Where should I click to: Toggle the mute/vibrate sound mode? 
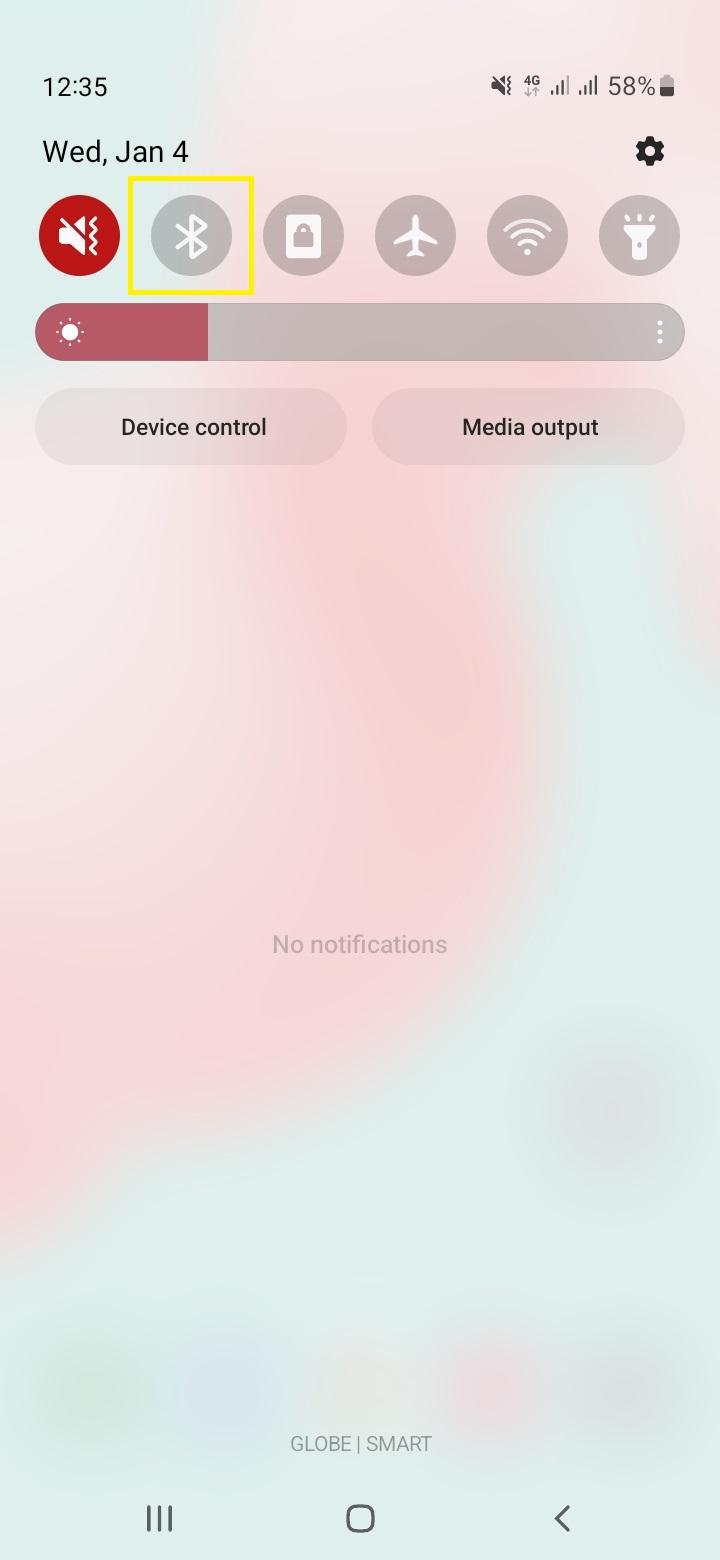[x=79, y=236]
